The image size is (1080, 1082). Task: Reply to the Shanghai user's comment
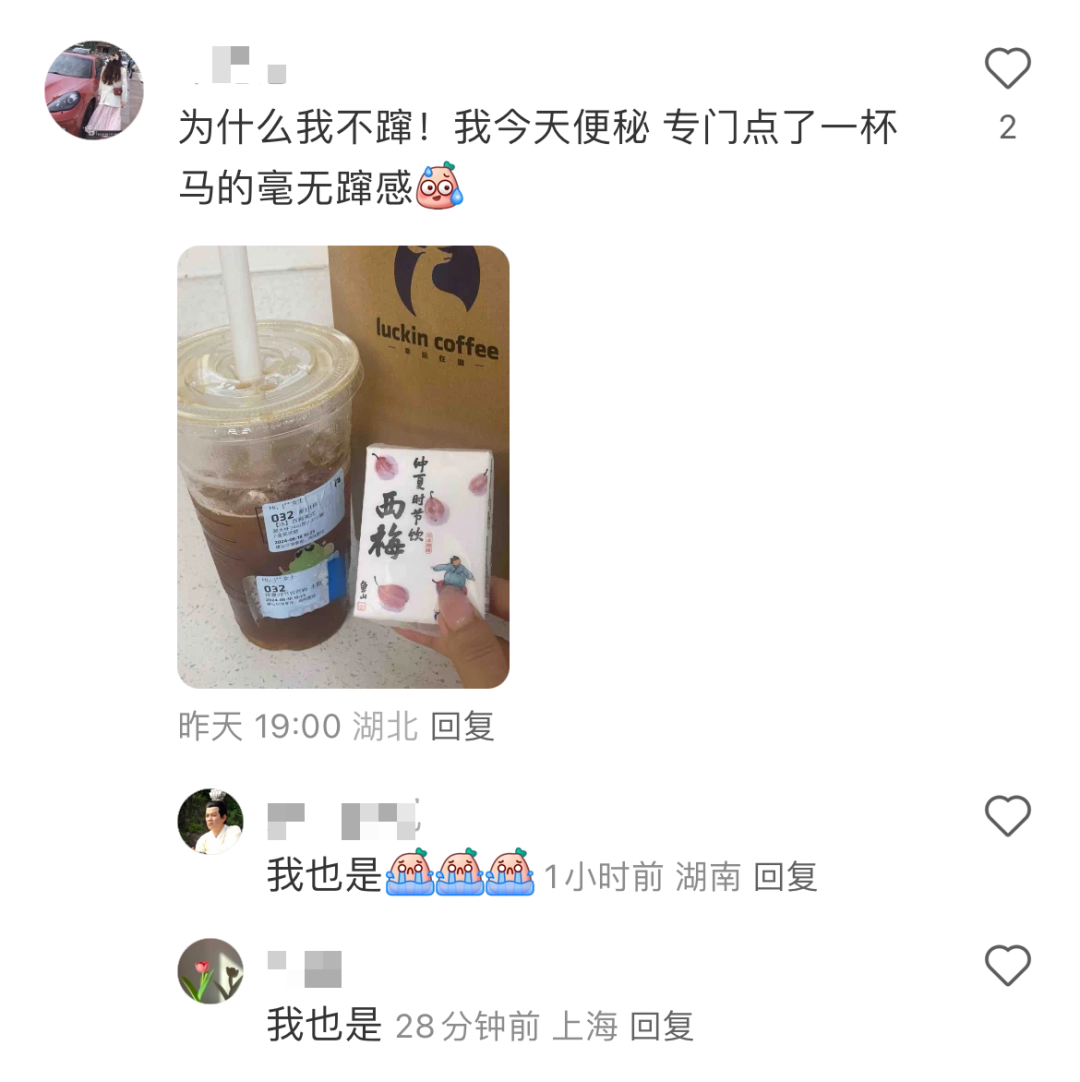tap(662, 1026)
